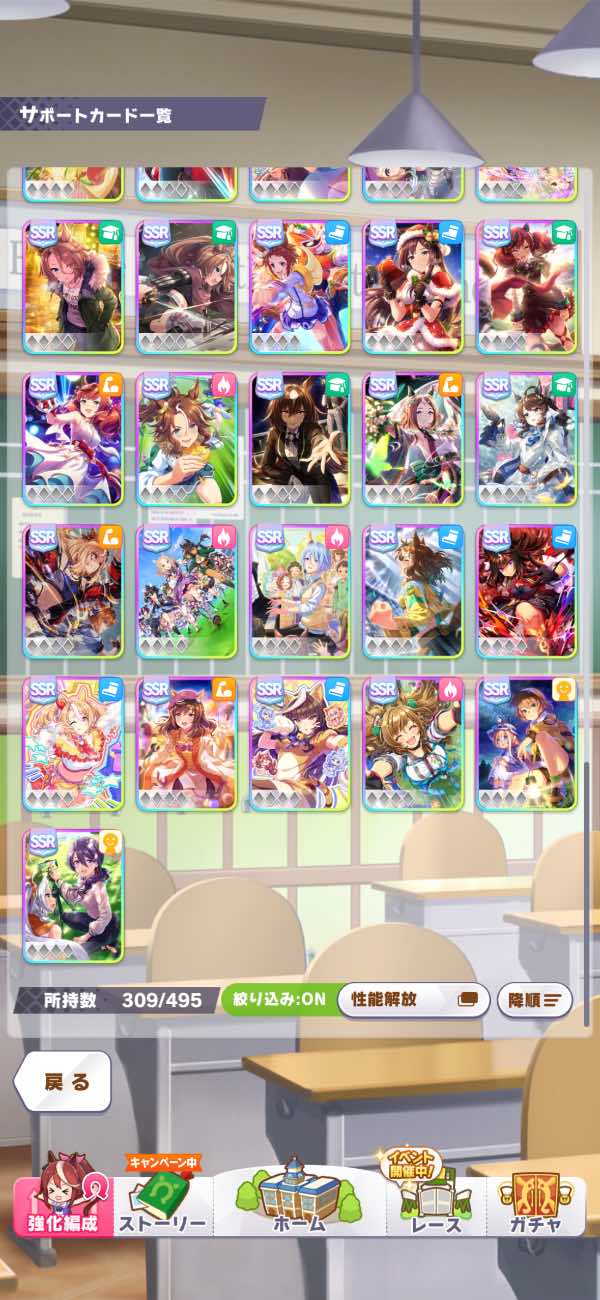Toggle the 降順 sort order
The image size is (600, 1300).
pos(534,999)
